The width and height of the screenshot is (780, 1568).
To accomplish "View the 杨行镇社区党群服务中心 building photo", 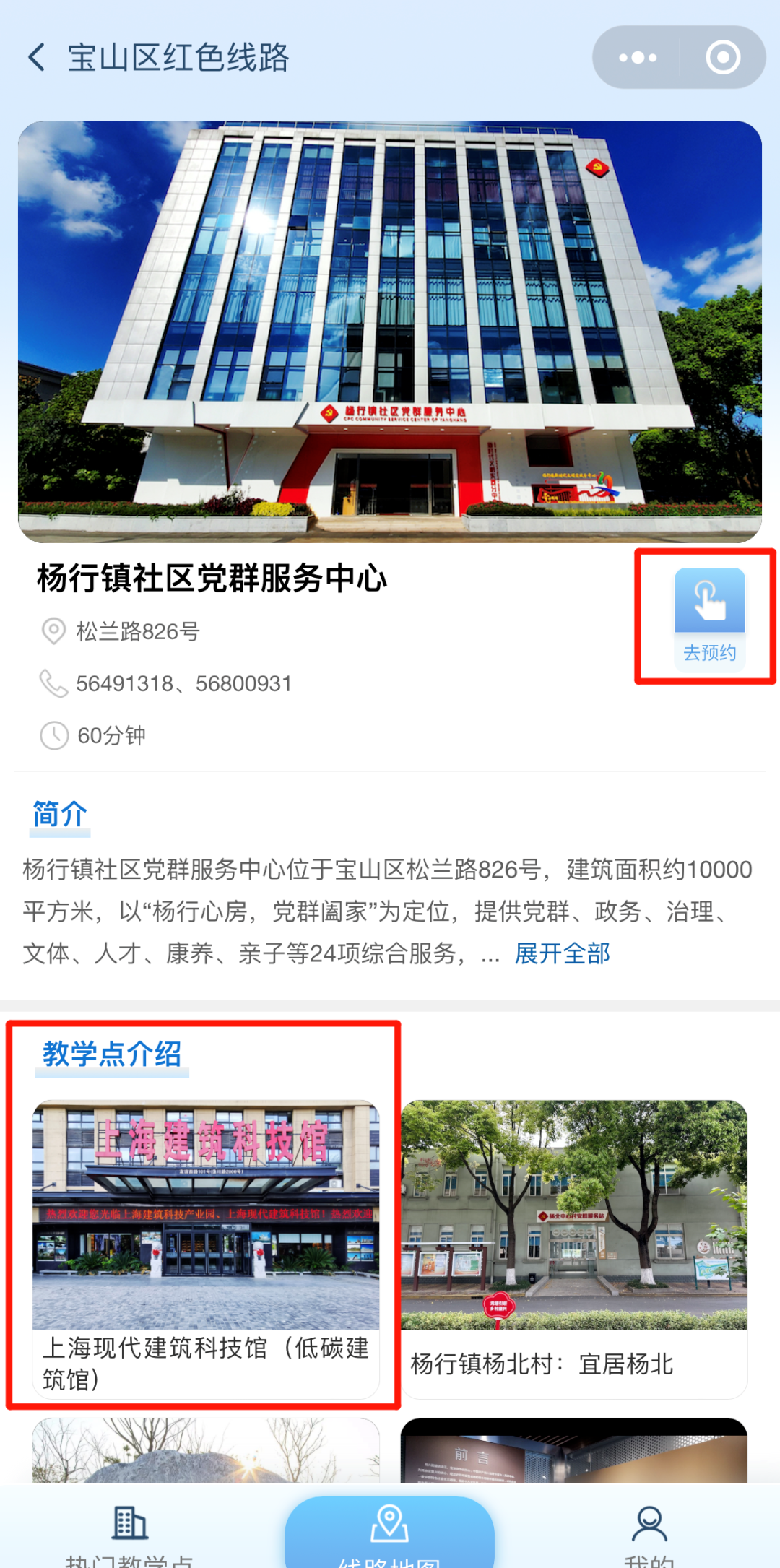I will click(x=390, y=332).
